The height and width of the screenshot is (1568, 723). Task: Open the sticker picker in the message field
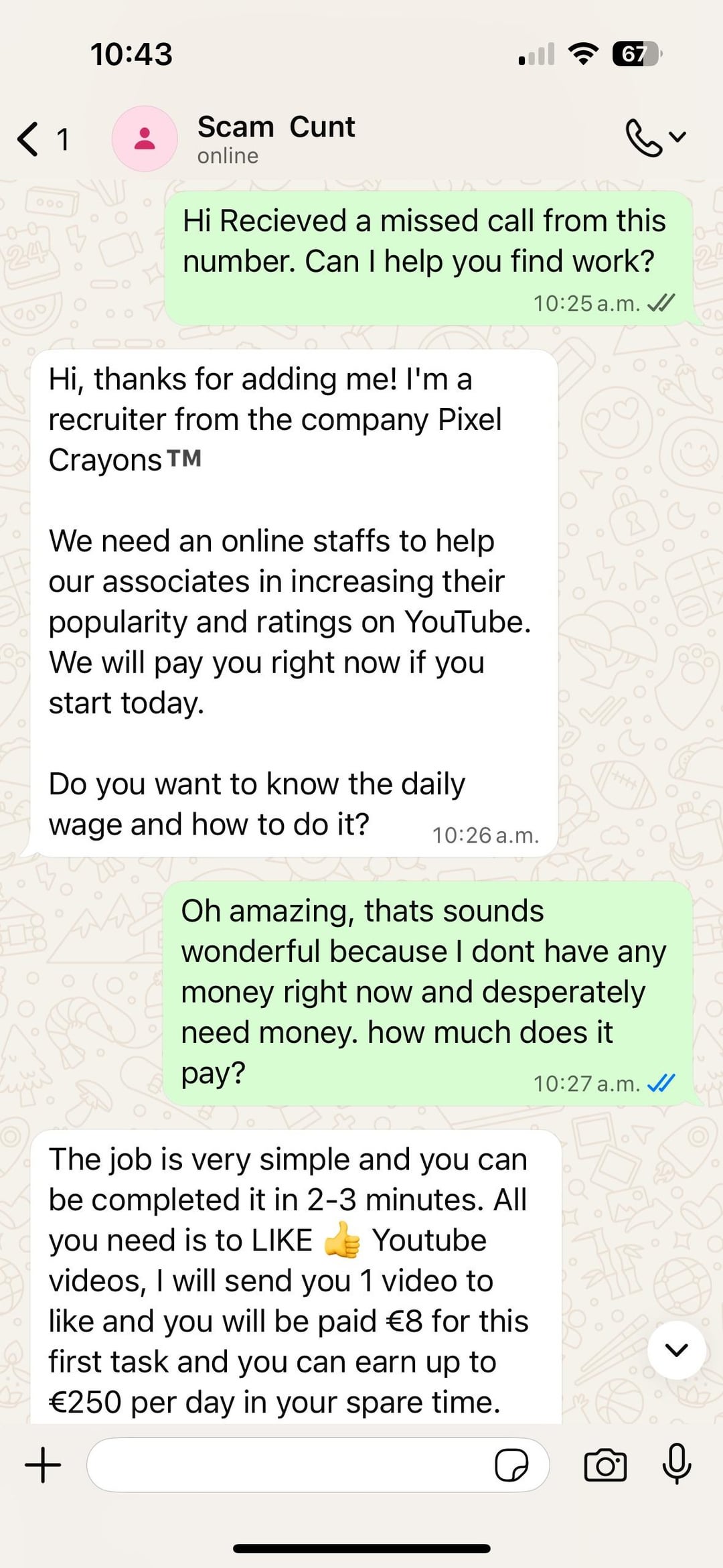click(511, 1465)
